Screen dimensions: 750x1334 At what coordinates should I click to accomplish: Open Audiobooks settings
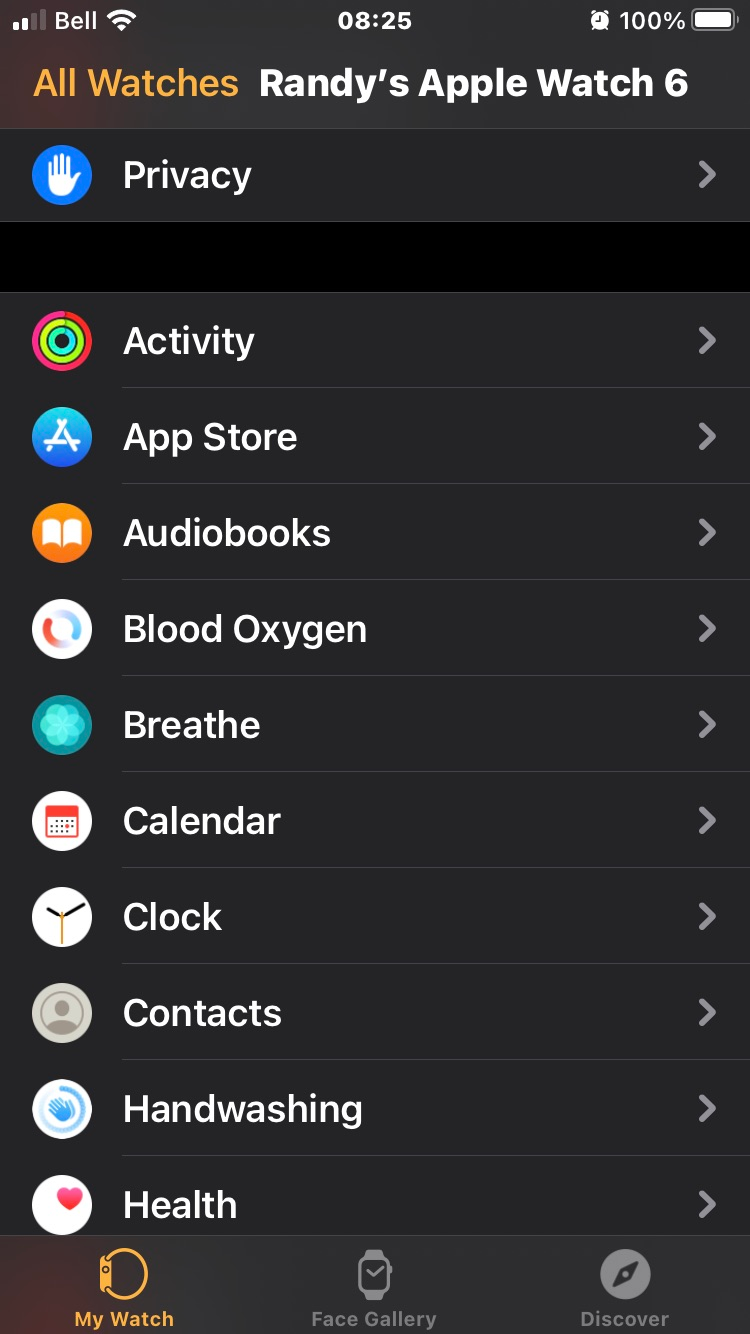[x=375, y=533]
